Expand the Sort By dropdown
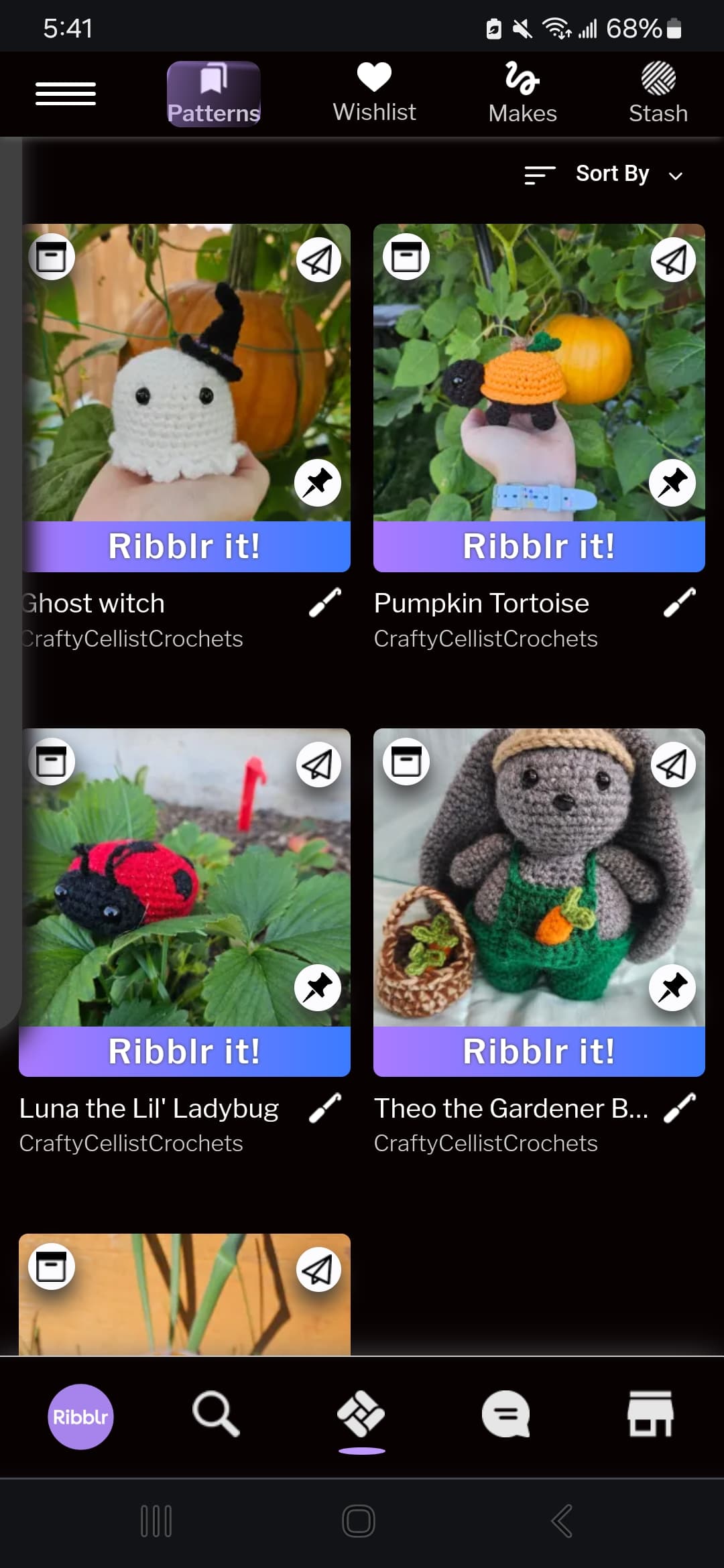Image resolution: width=724 pixels, height=1568 pixels. point(611,174)
